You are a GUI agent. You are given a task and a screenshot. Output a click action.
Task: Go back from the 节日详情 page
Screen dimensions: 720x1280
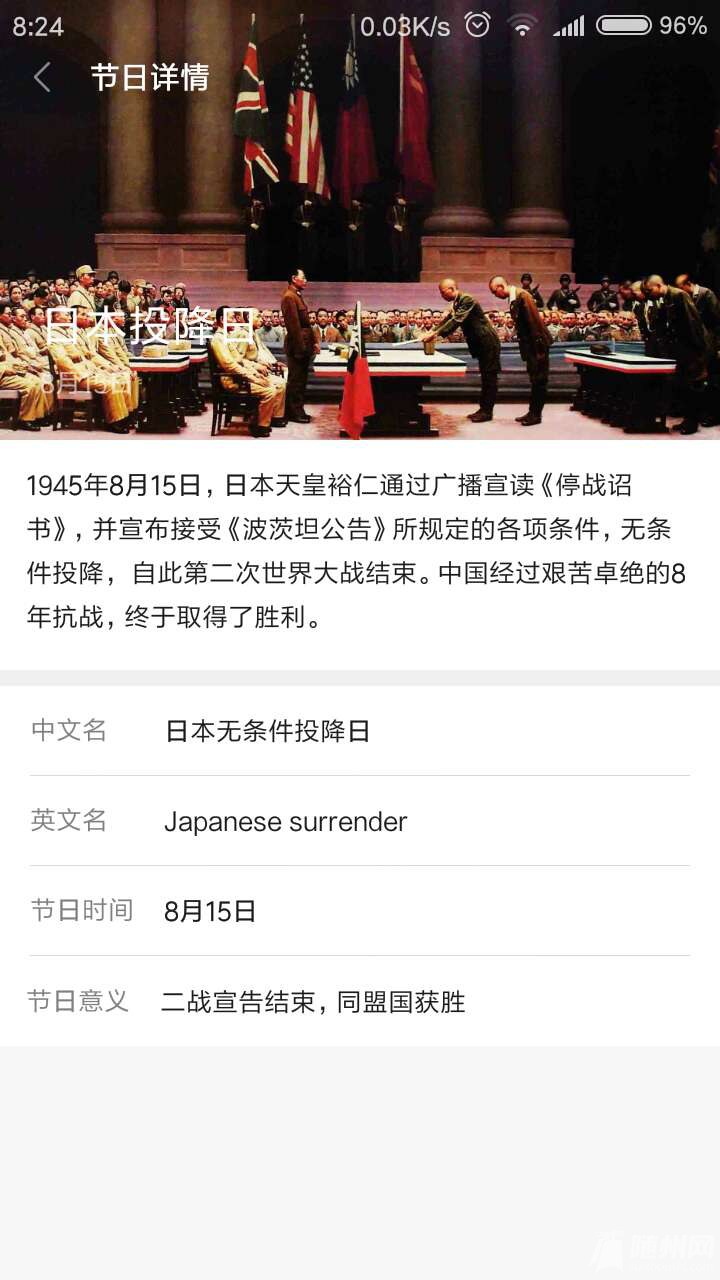click(42, 77)
